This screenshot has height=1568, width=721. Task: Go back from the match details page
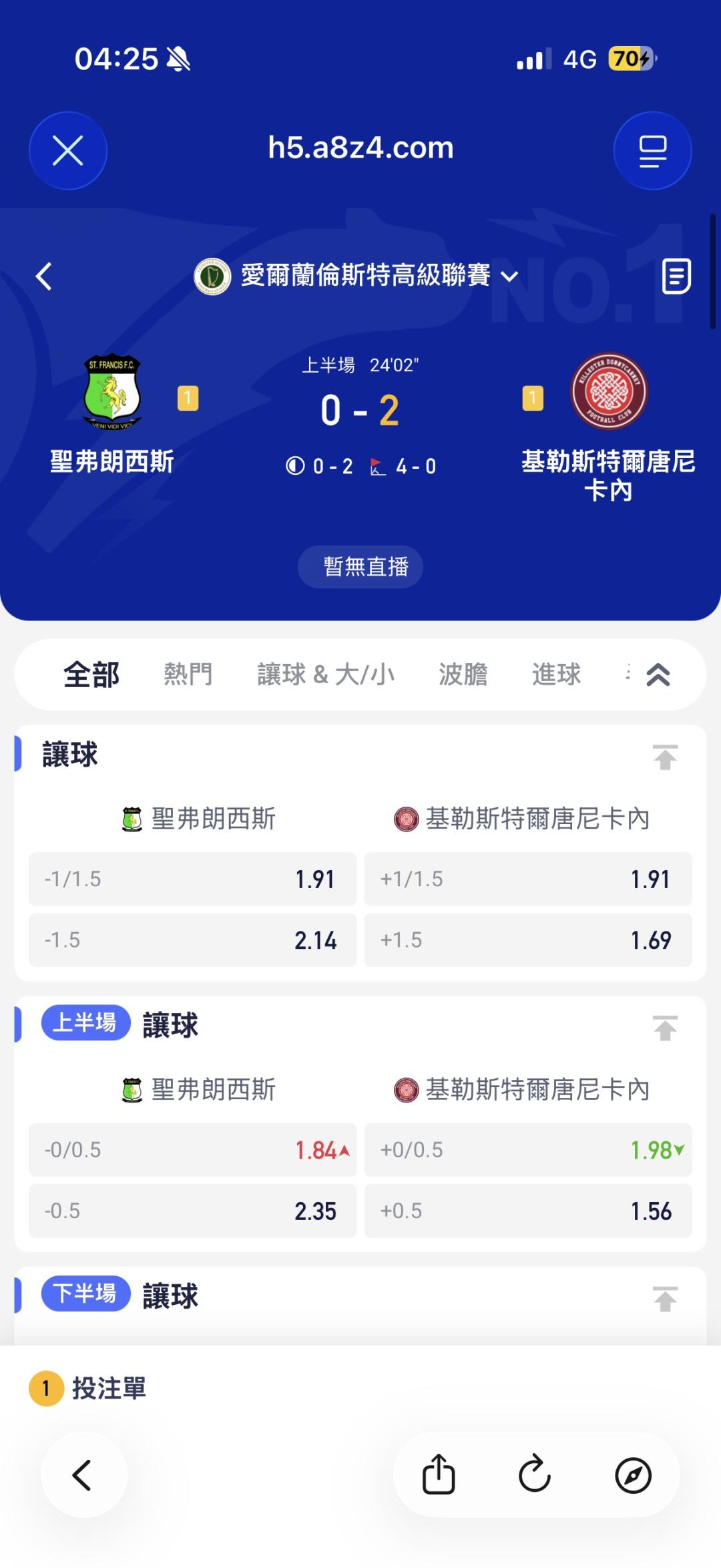click(44, 276)
